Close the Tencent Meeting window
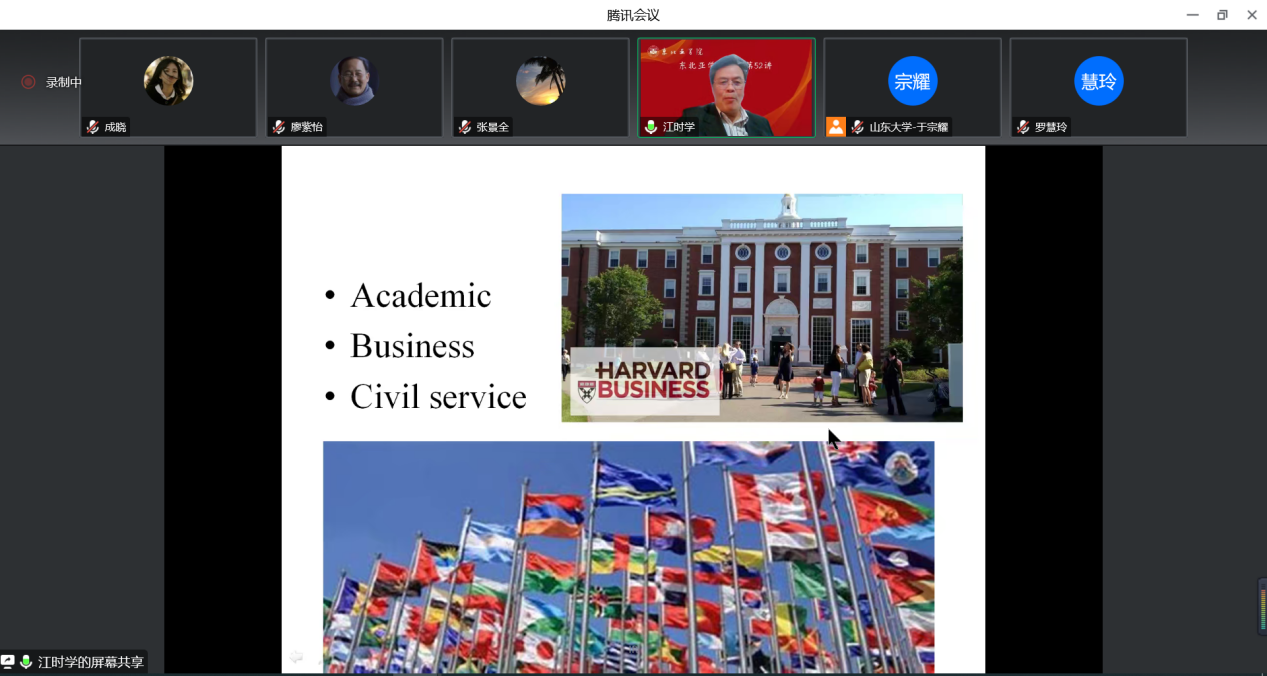Viewport: 1267px width, 676px height. tap(1251, 15)
